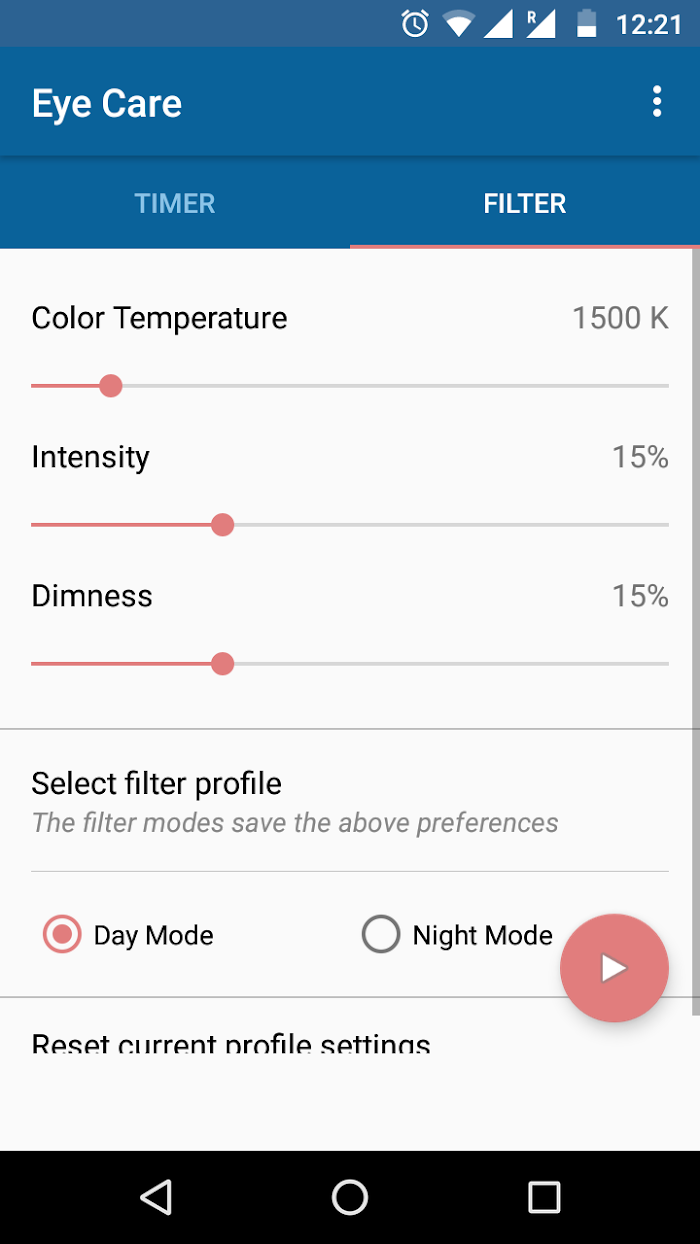Go to the home screen
Viewport: 700px width, 1244px height.
[x=350, y=1196]
